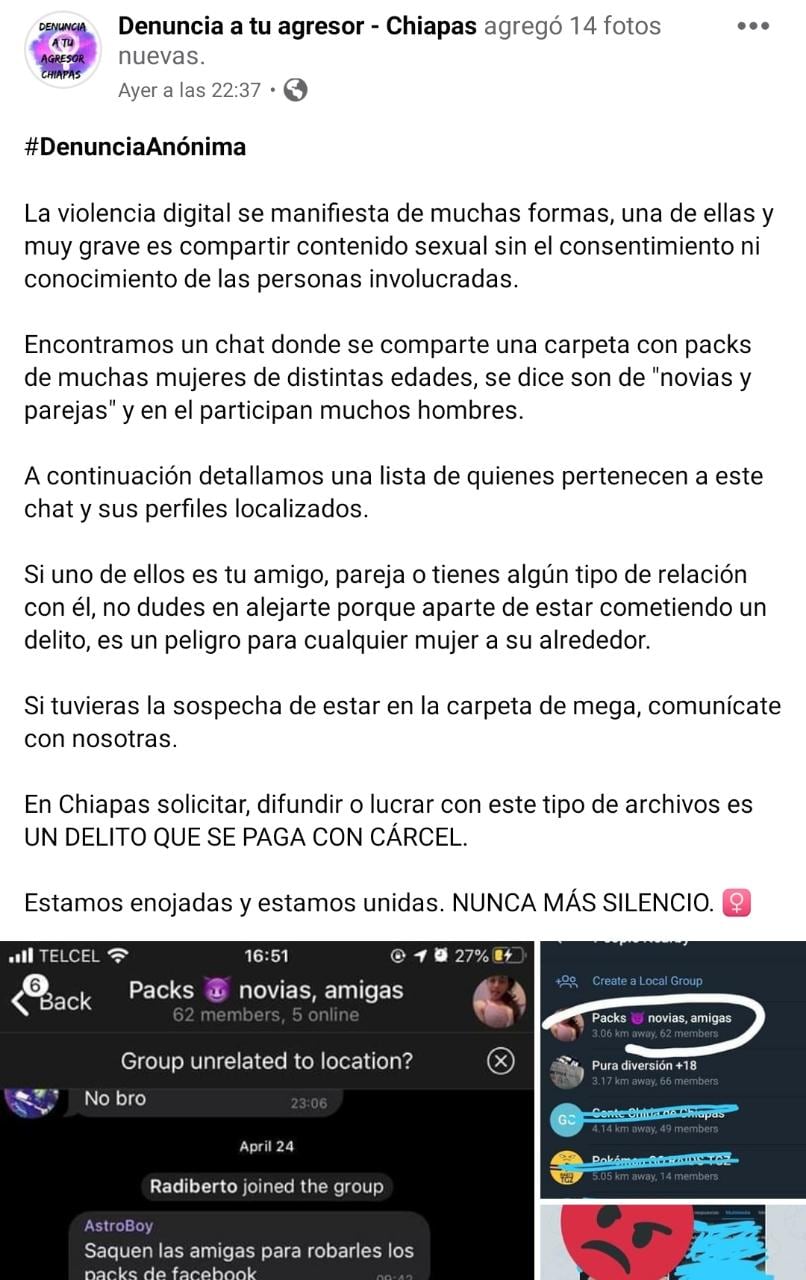The width and height of the screenshot is (806, 1280).
Task: Open the nearby groups list photo
Action: coord(672,1070)
